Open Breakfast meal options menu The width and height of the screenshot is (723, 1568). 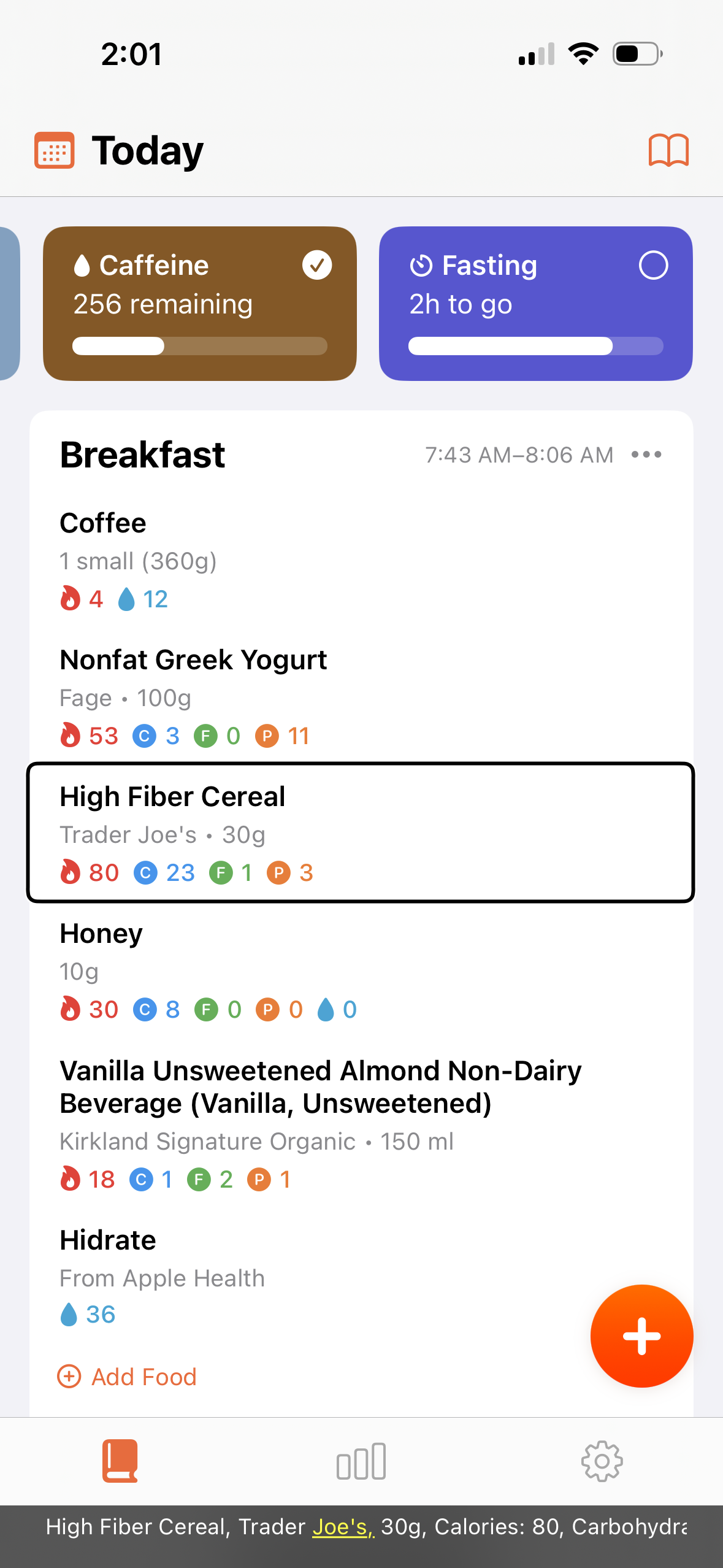pyautogui.click(x=646, y=455)
